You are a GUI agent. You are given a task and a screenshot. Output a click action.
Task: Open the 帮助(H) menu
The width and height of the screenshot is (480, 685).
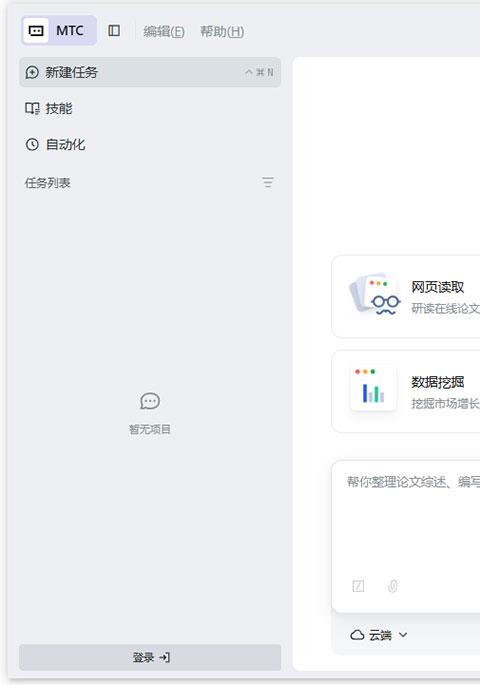(x=222, y=31)
